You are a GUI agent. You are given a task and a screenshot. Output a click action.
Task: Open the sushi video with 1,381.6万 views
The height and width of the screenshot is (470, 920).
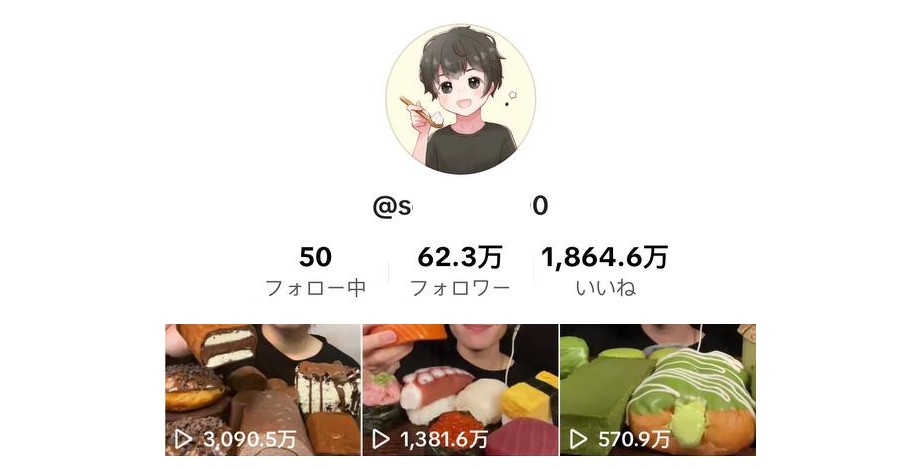click(x=460, y=390)
